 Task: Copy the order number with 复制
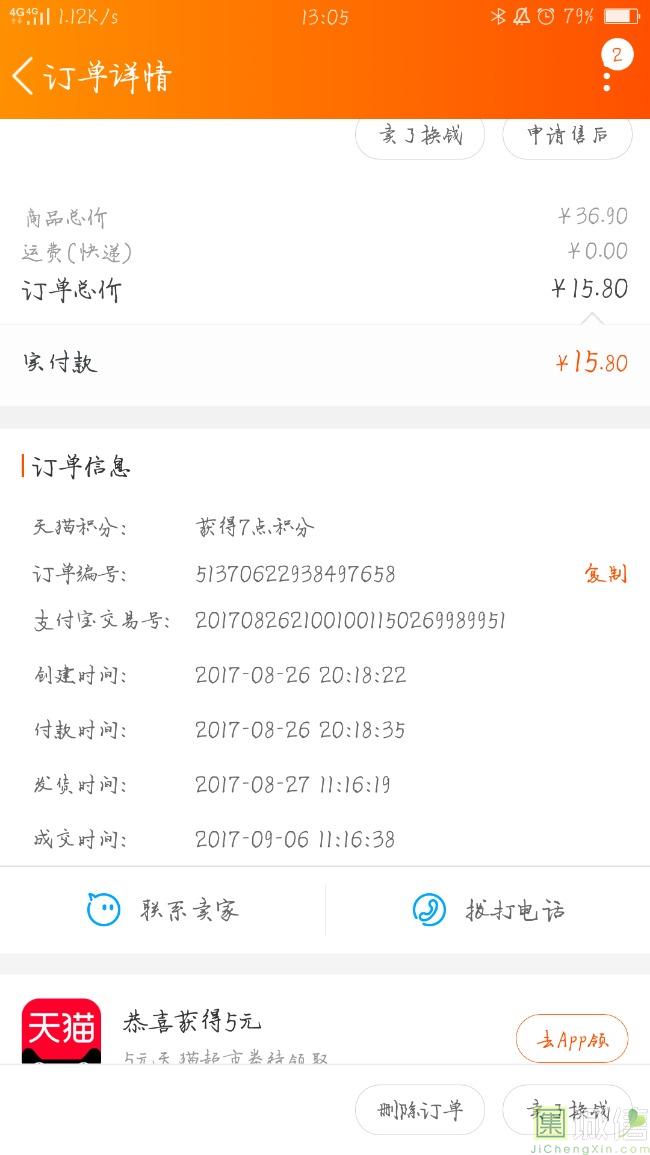pos(606,574)
